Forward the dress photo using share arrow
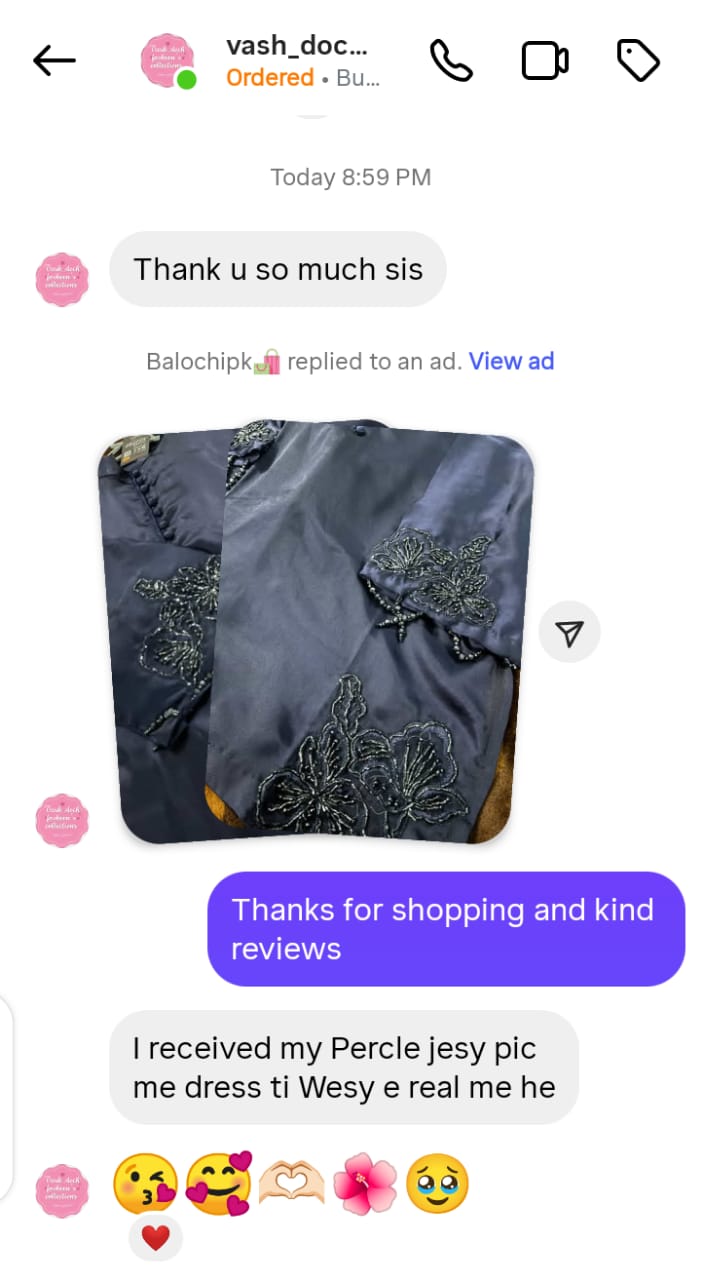The width and height of the screenshot is (701, 1280). 569,632
